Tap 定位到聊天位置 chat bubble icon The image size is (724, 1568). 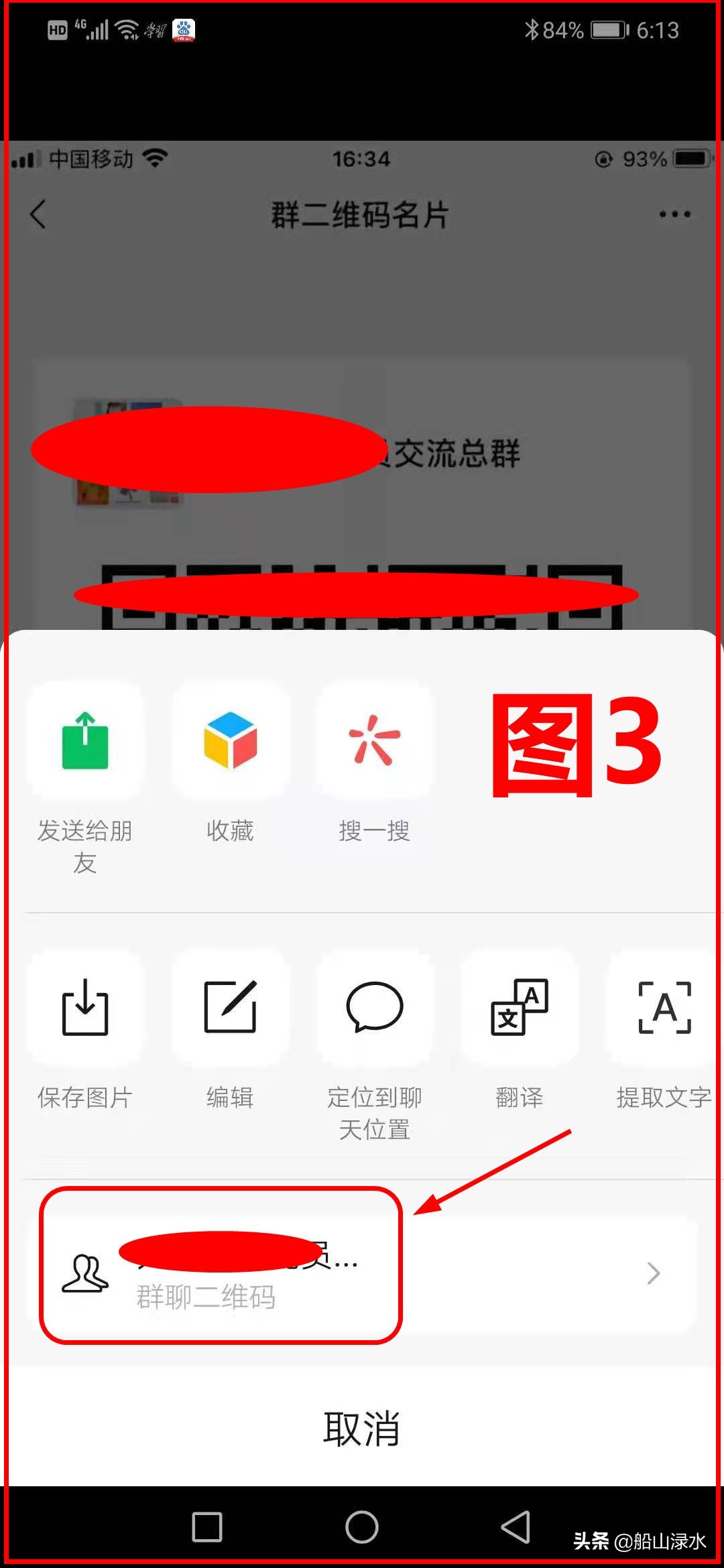375,1009
